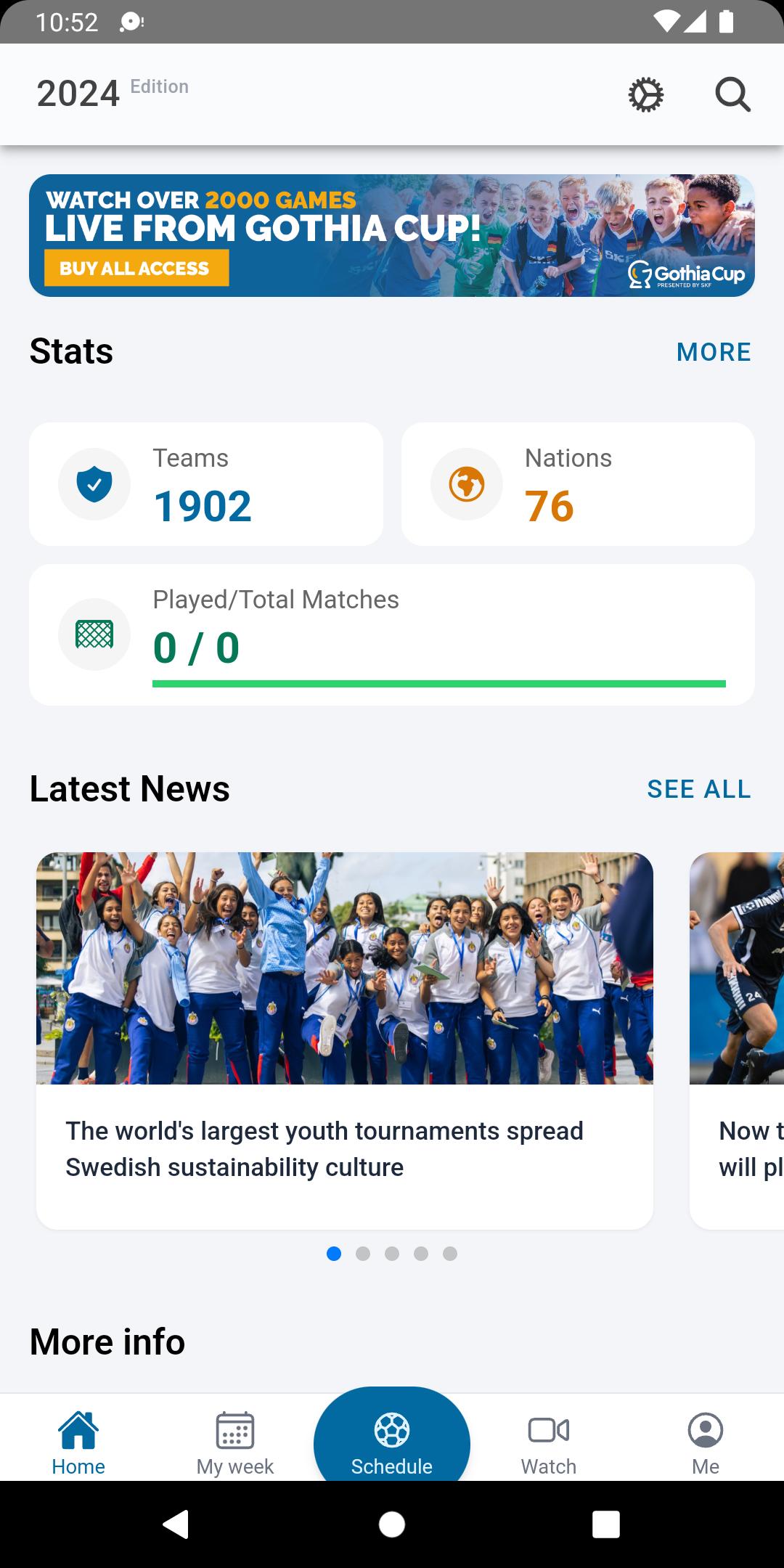Select the Home tab

point(78,1443)
